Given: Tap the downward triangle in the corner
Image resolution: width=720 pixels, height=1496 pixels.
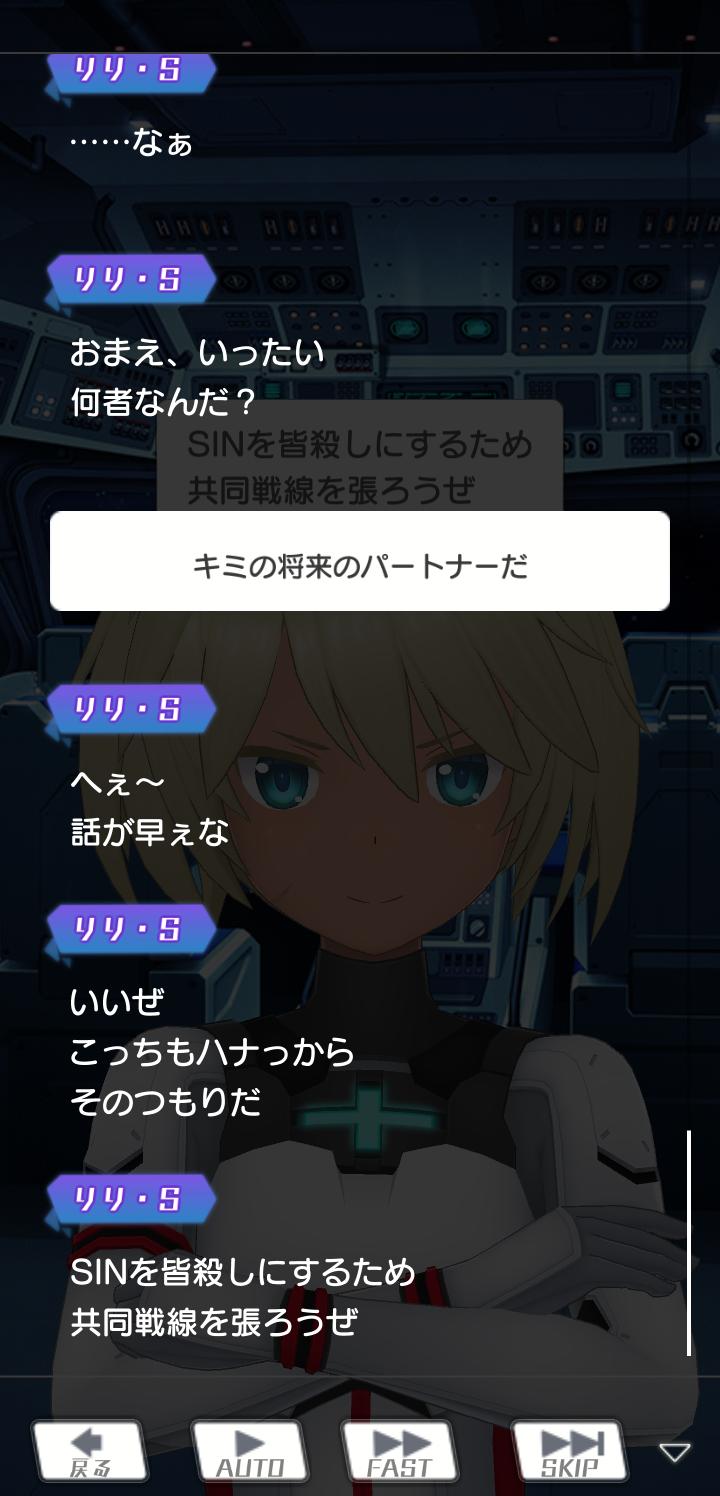Looking at the screenshot, I should click(675, 1452).
